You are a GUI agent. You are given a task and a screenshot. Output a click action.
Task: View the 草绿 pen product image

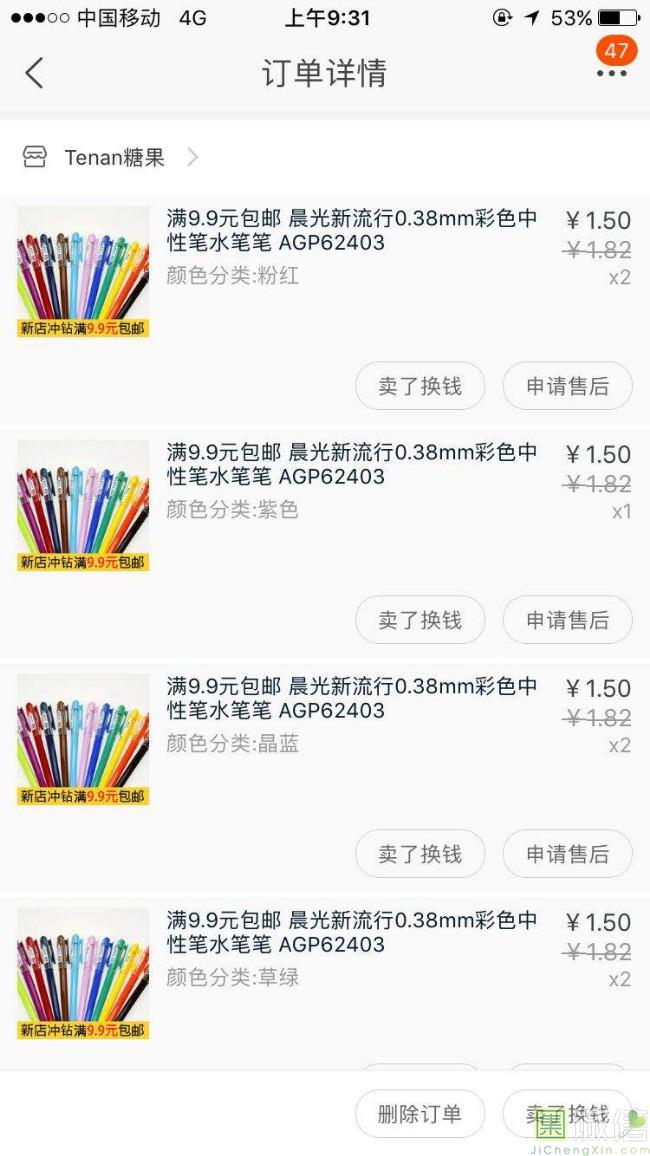[83, 973]
